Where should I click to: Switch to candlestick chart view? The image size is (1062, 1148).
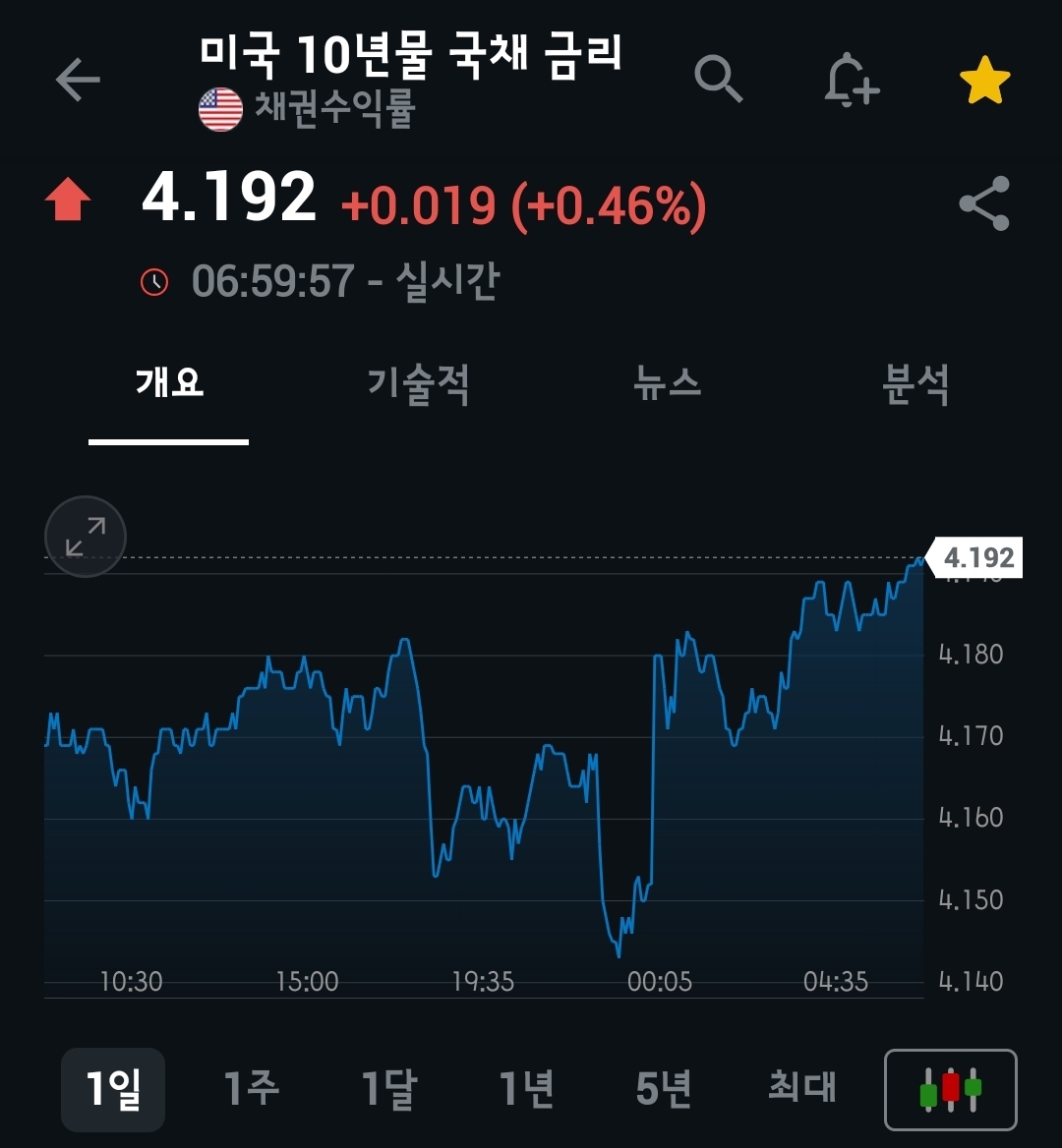tap(950, 1090)
